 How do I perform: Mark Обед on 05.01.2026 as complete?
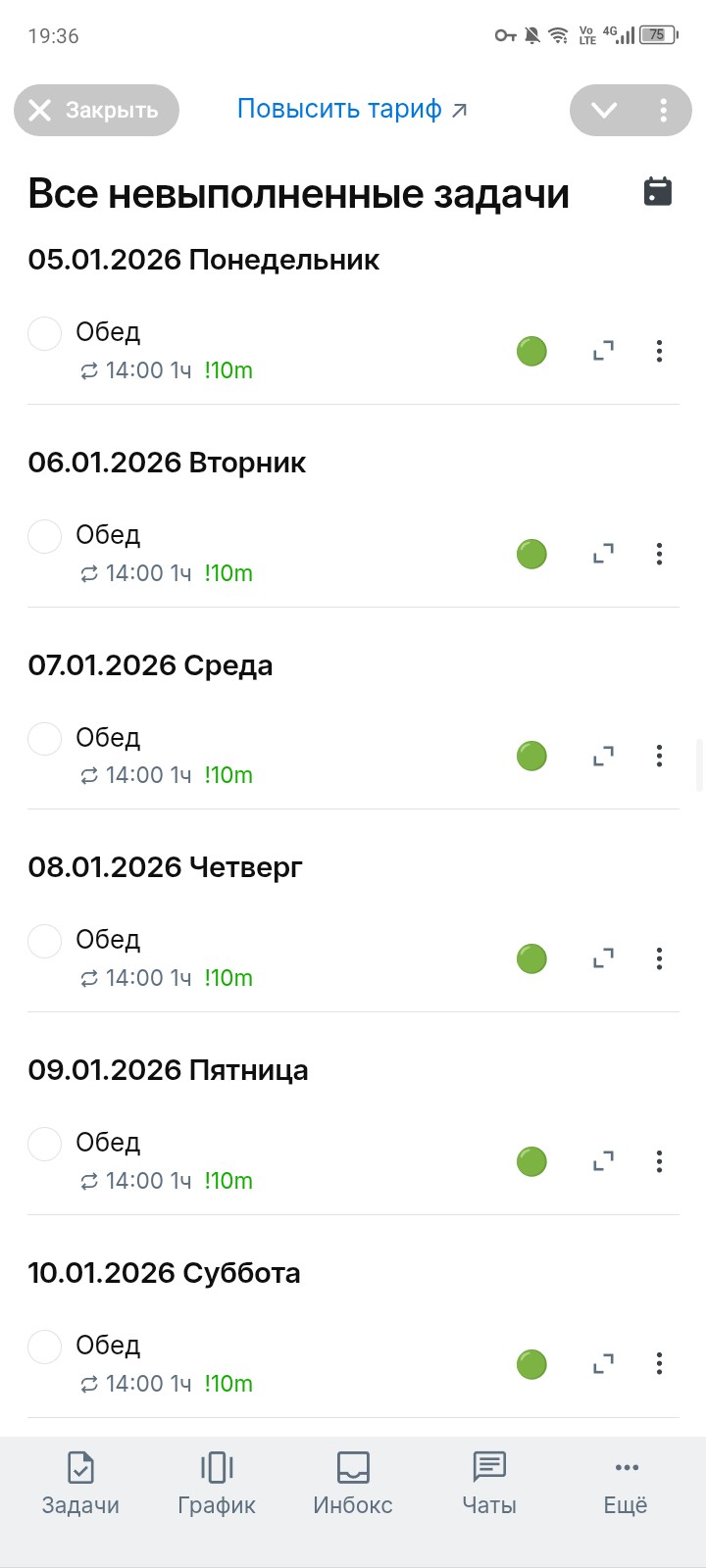point(44,333)
